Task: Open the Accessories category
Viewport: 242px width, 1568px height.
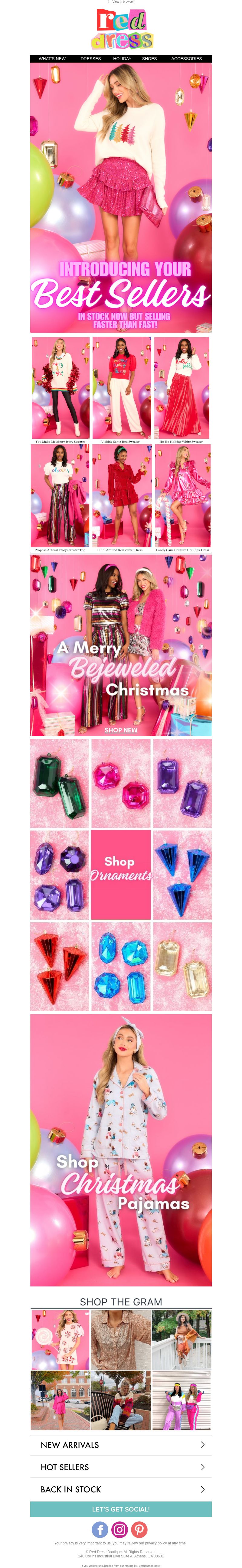Action: click(186, 59)
